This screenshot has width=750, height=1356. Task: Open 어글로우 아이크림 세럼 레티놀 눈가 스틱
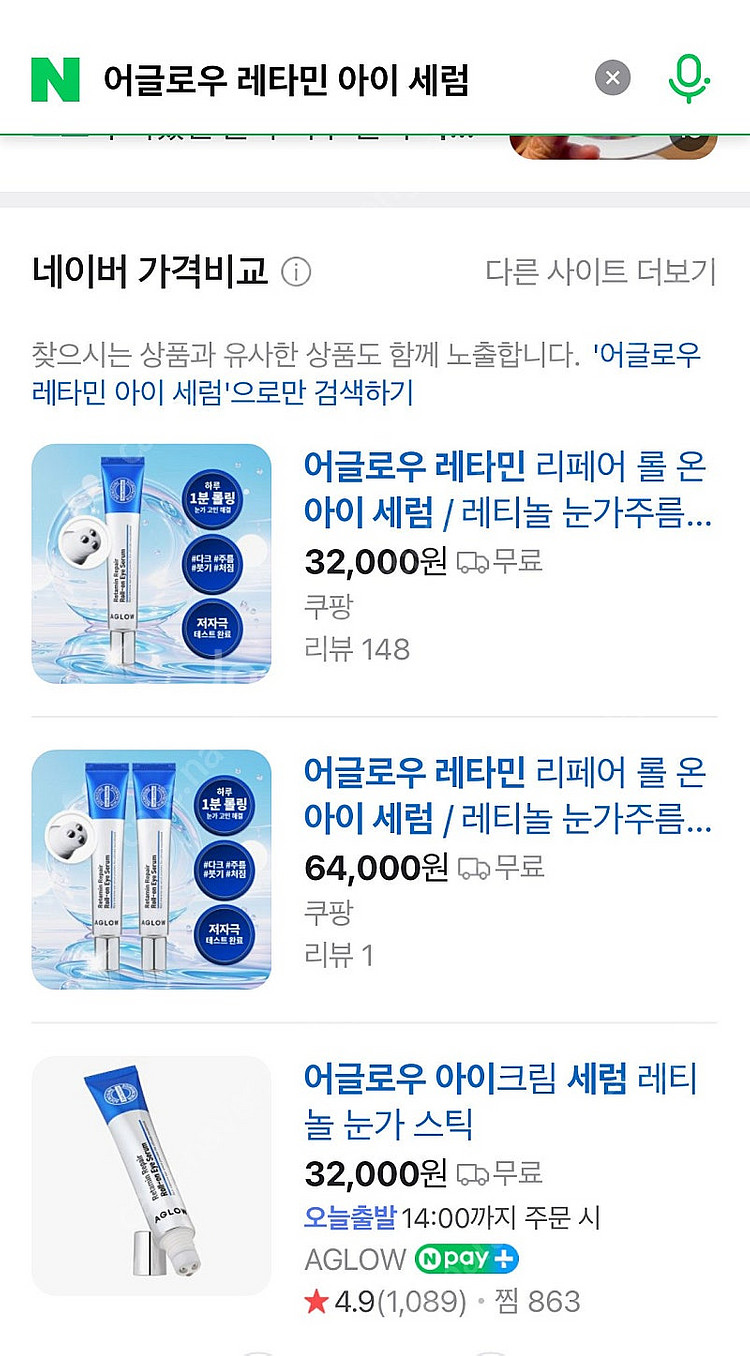point(500,1101)
